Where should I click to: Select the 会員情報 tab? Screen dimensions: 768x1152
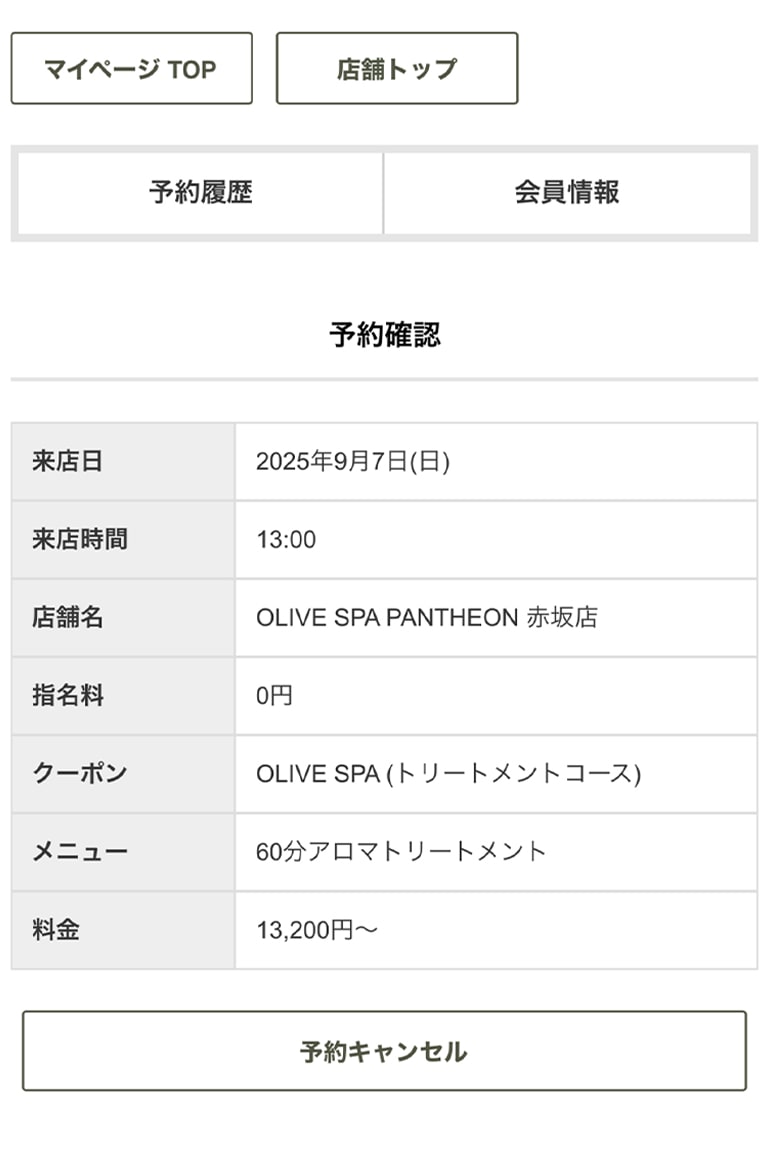click(x=567, y=193)
